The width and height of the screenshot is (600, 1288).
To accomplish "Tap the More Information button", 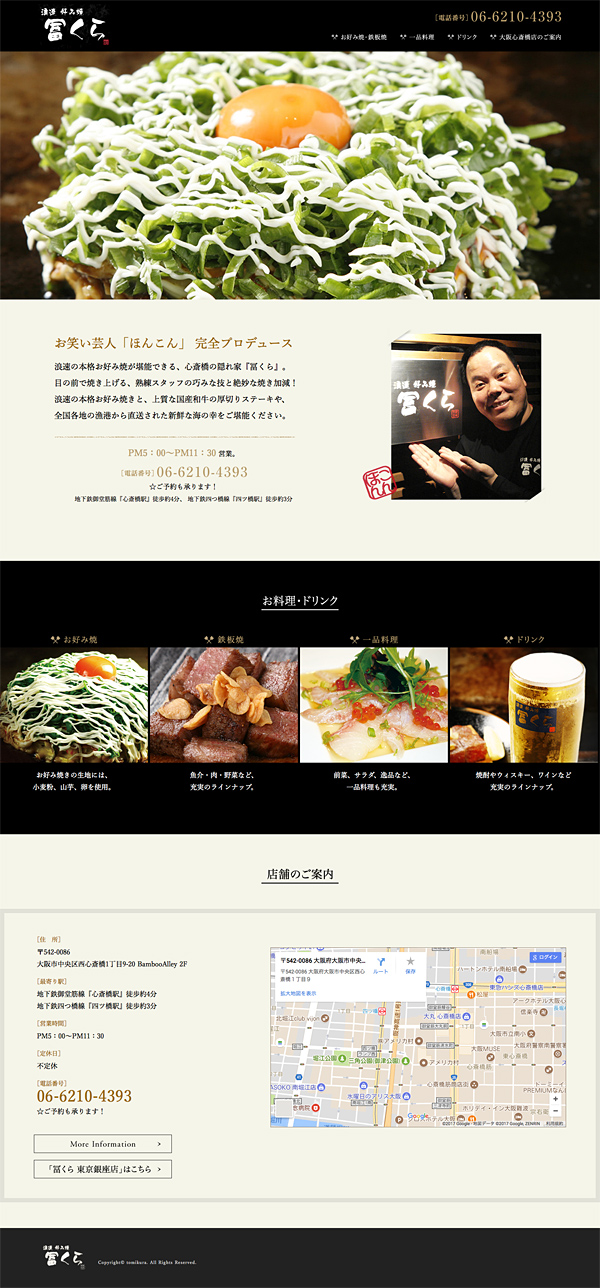I will coord(103,1144).
